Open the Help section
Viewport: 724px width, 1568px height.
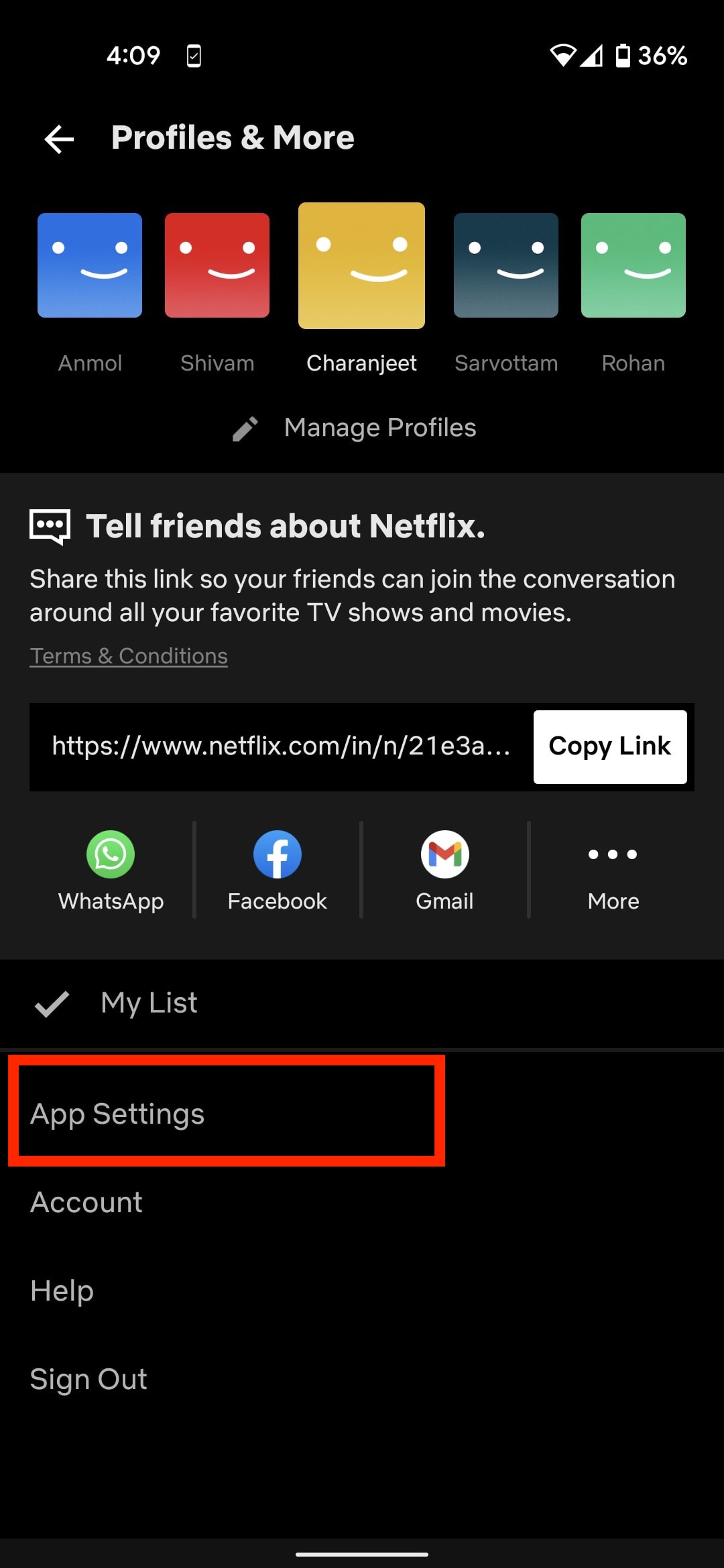coord(62,1291)
